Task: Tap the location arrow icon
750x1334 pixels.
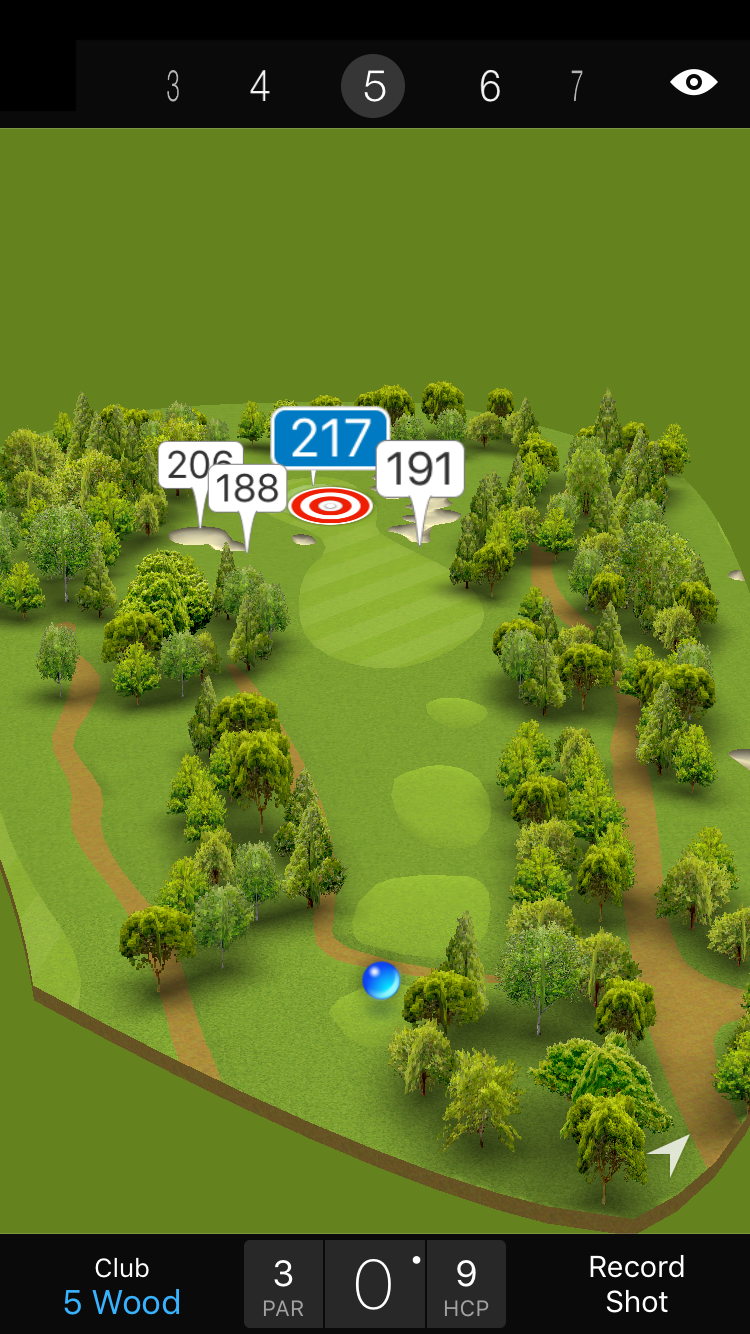Action: (669, 1155)
